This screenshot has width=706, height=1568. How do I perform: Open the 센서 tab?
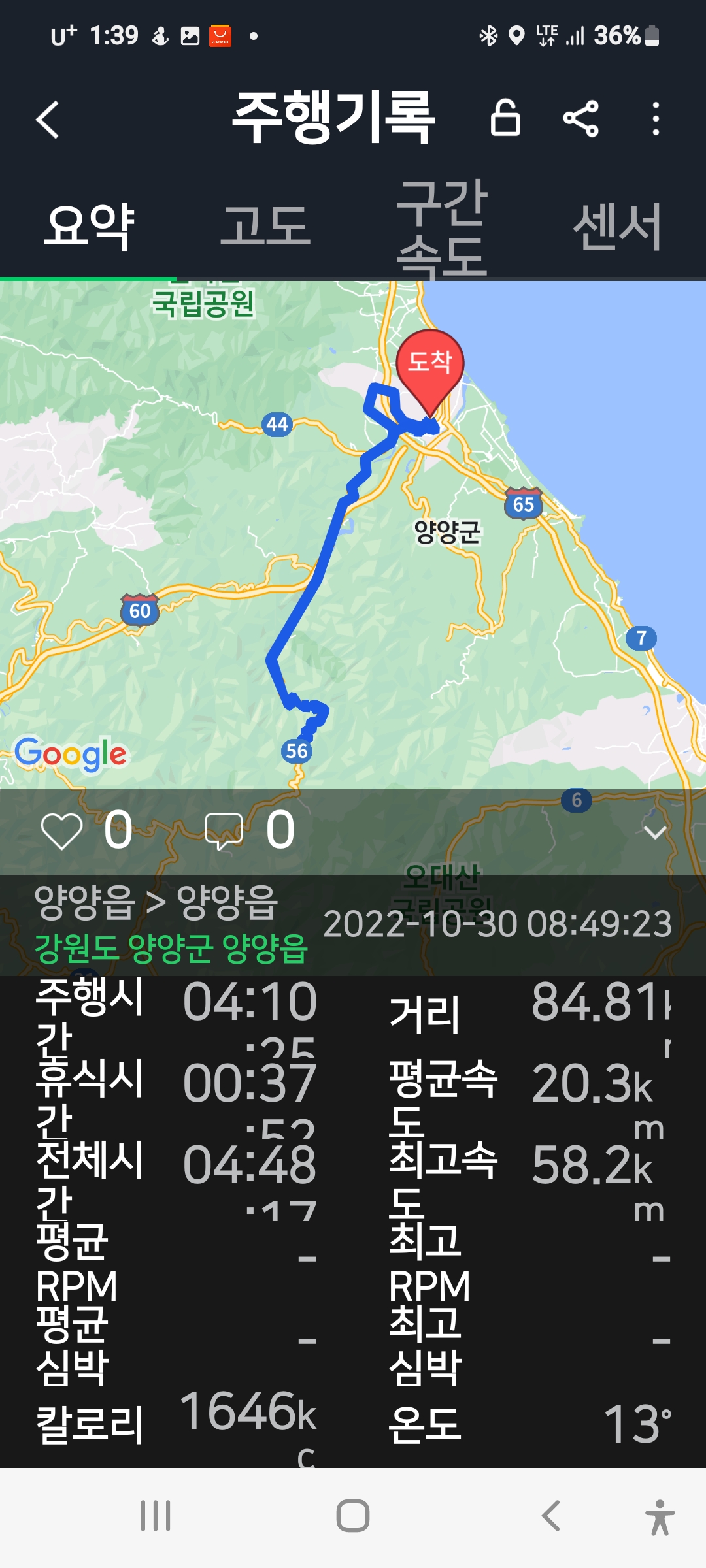(x=618, y=226)
